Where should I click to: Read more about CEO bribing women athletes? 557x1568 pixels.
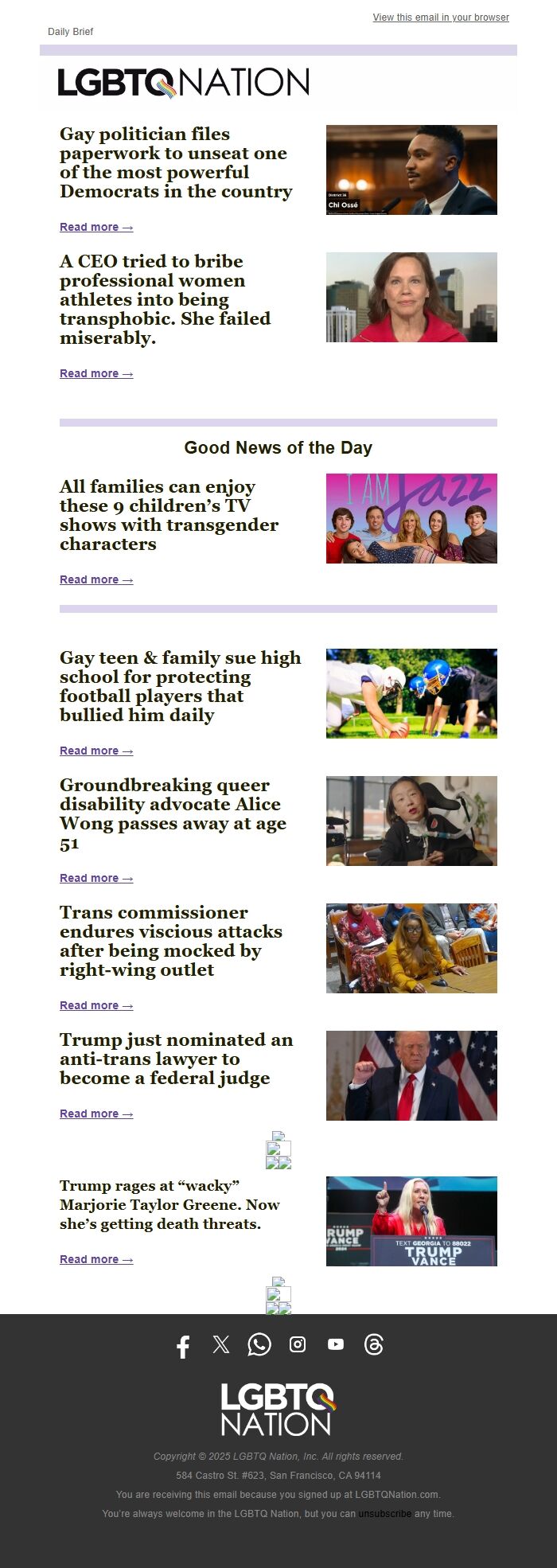(96, 374)
